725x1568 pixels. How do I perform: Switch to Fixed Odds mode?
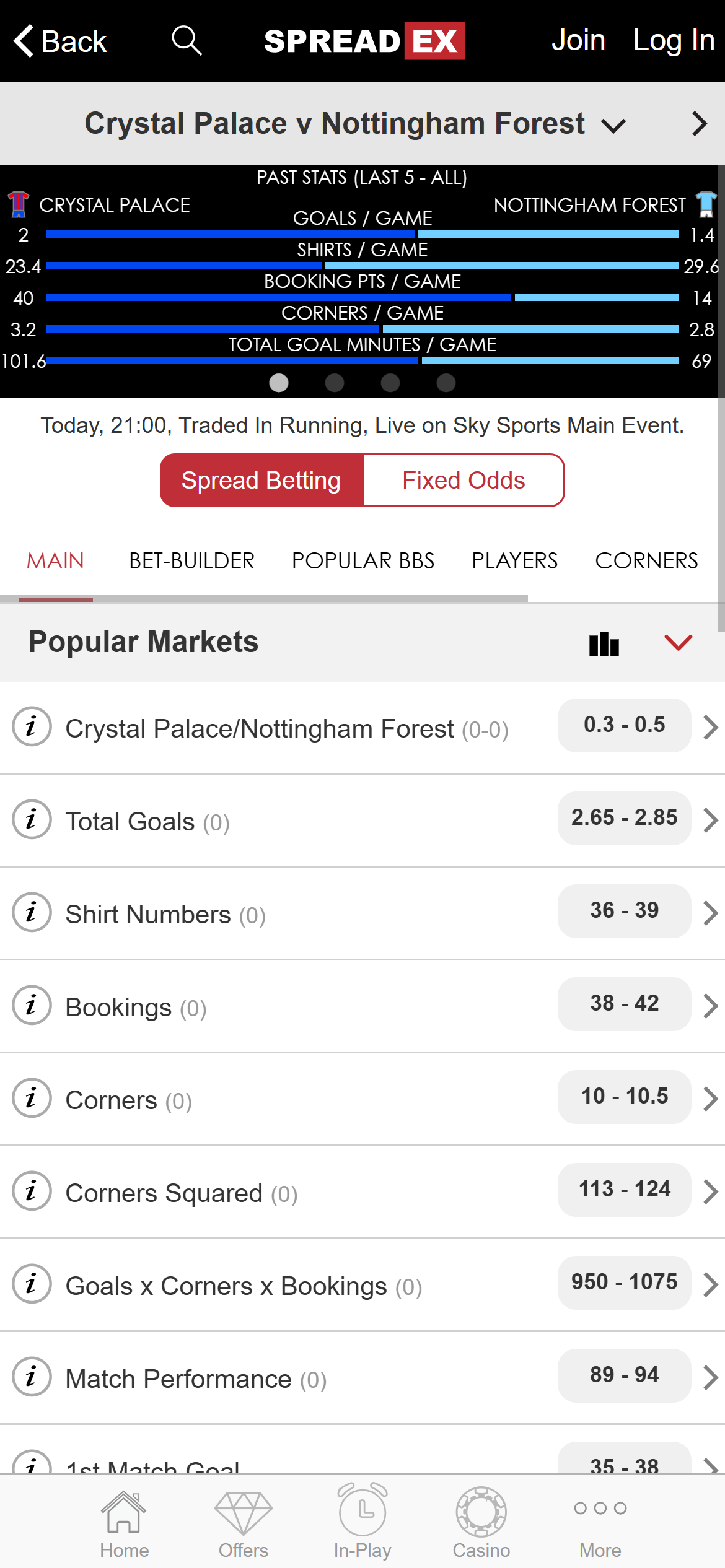pyautogui.click(x=464, y=479)
